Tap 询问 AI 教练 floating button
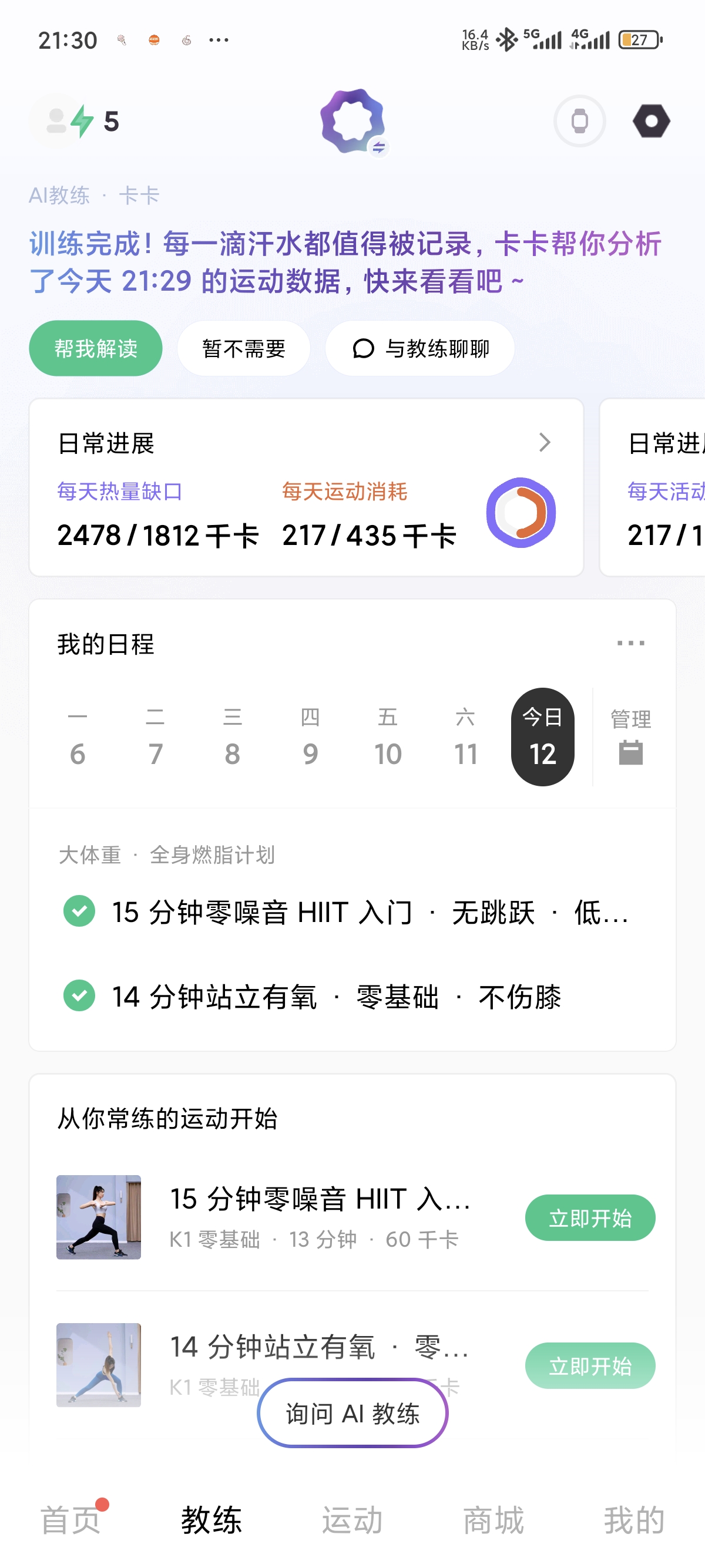 [352, 1413]
